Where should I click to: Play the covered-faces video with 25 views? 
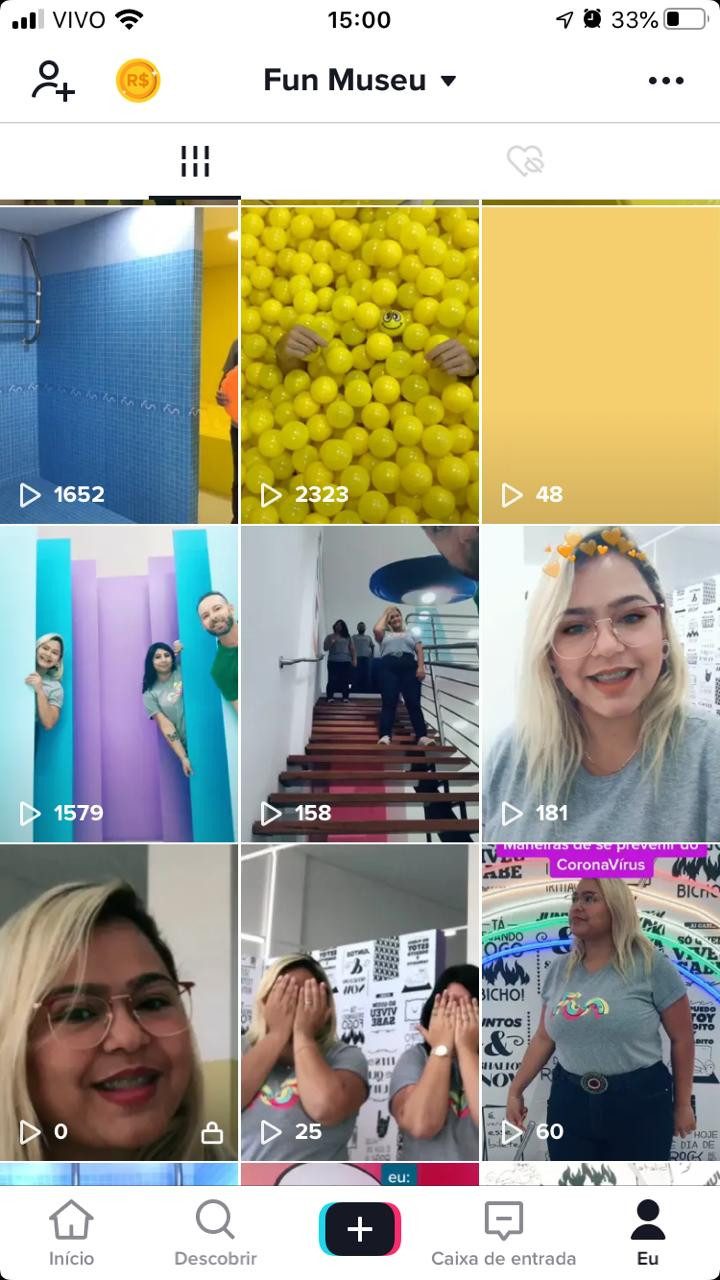point(360,1002)
